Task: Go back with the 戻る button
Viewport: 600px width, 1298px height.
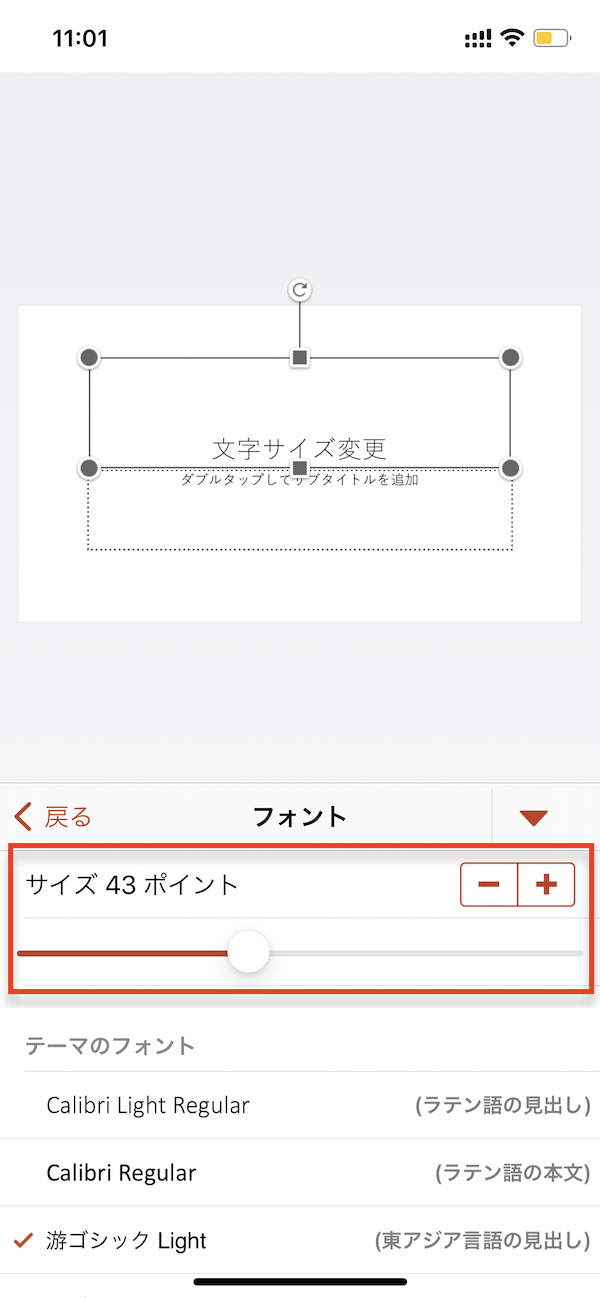Action: [53, 817]
